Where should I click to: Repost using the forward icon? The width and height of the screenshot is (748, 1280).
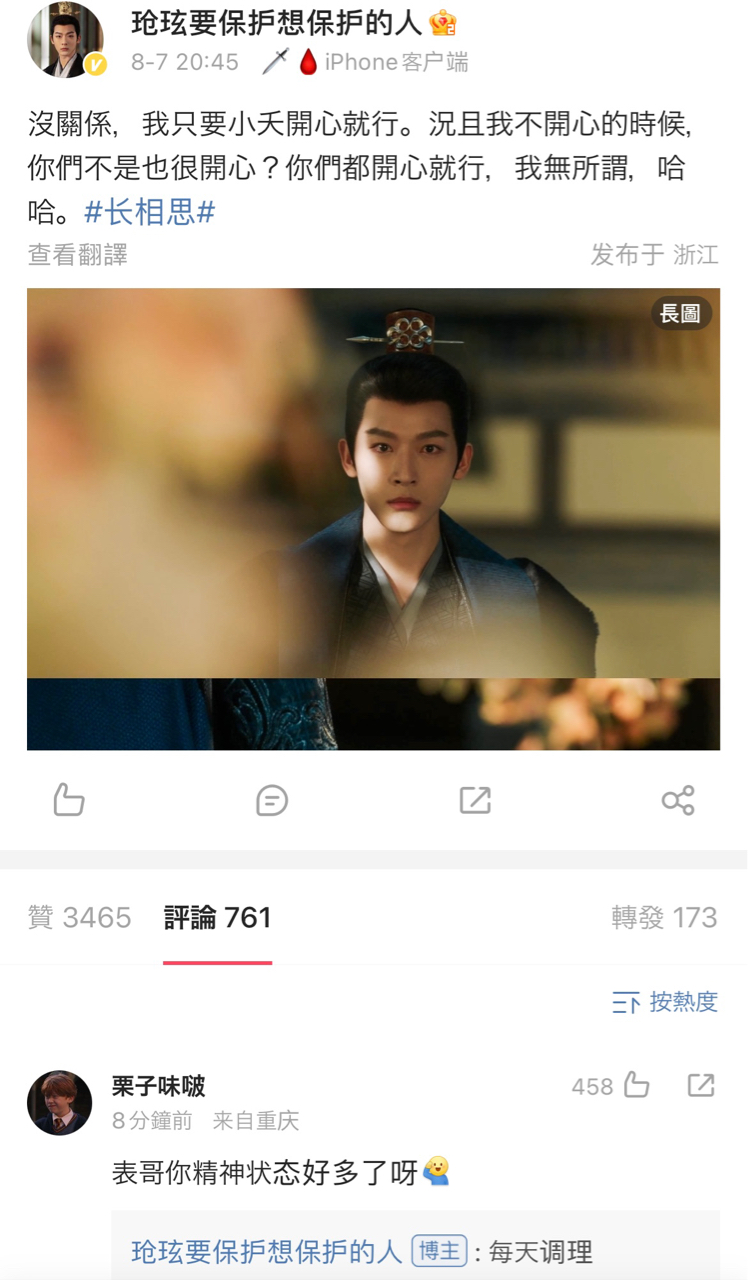click(x=475, y=800)
